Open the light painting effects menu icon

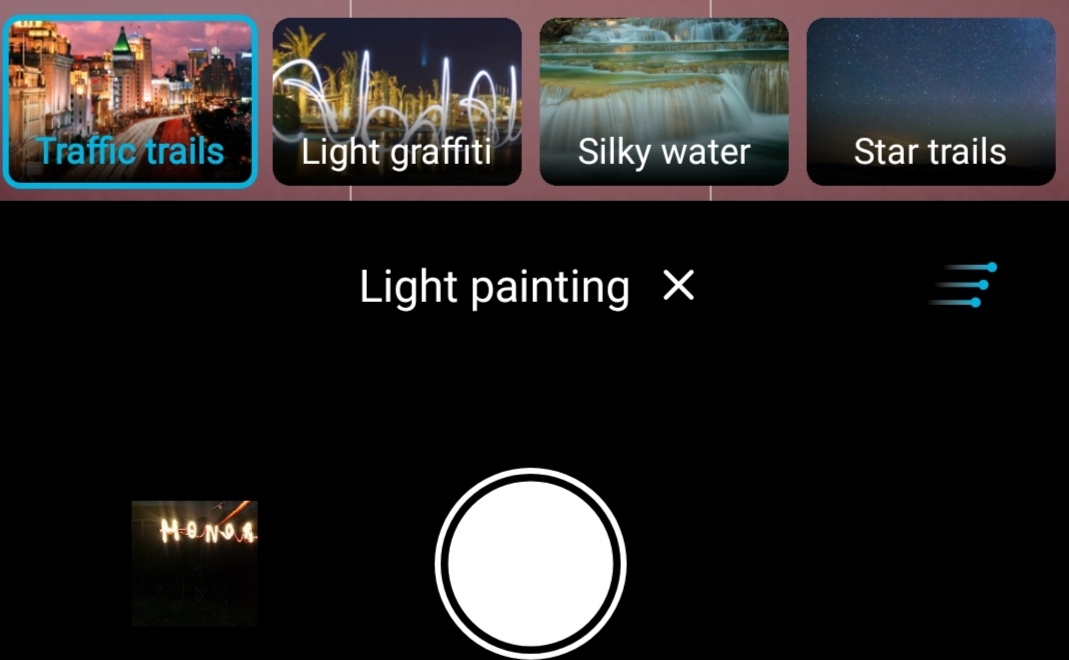click(x=965, y=285)
